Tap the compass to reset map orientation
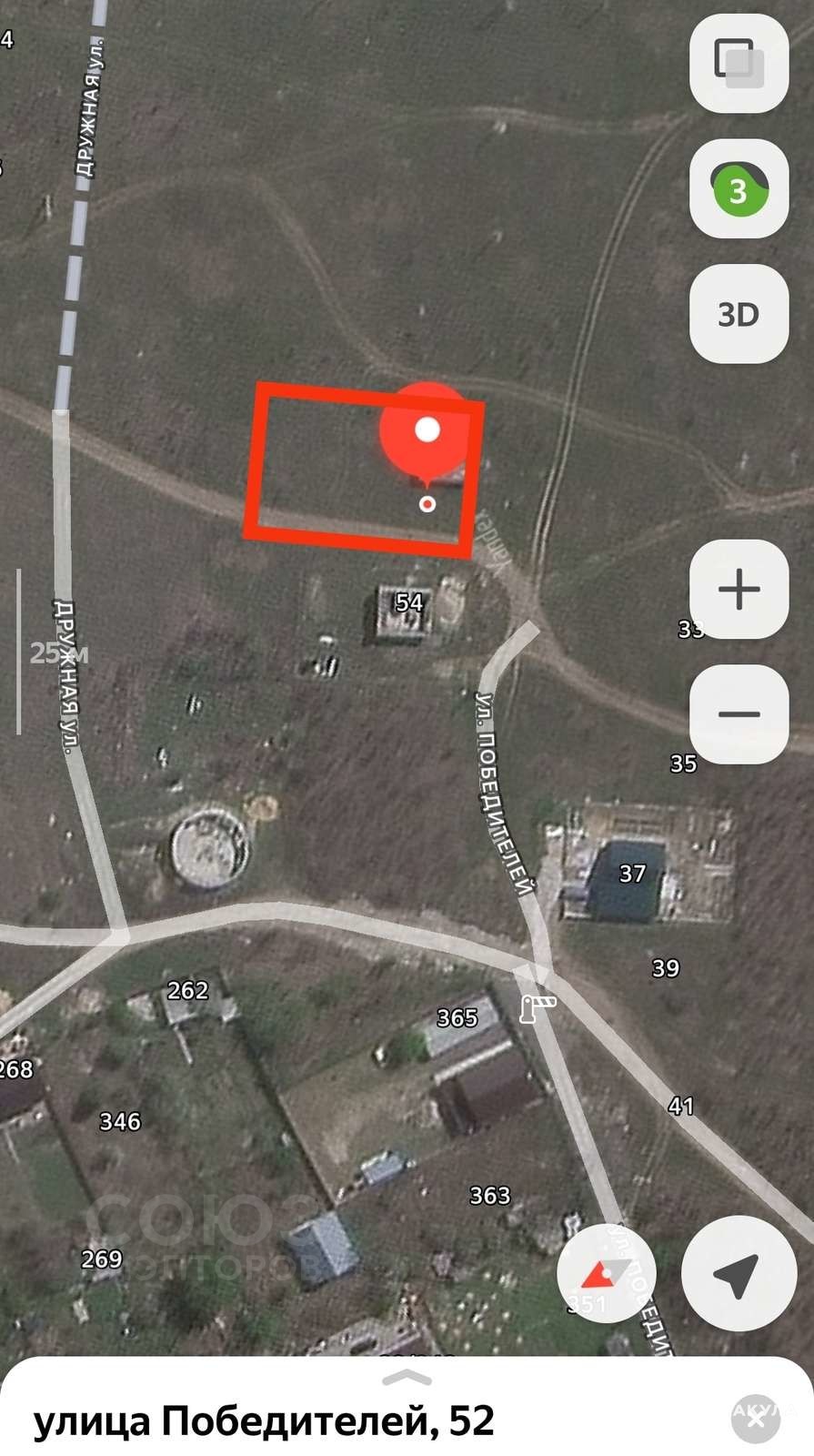 click(x=607, y=1273)
